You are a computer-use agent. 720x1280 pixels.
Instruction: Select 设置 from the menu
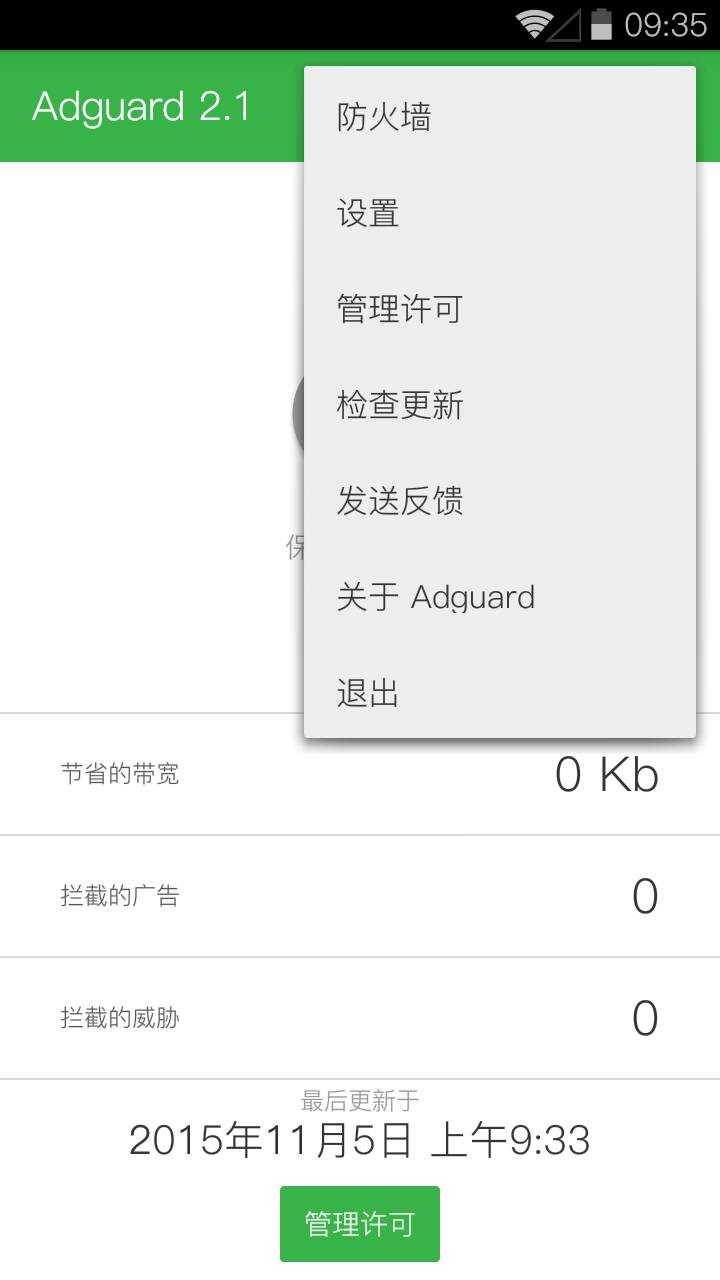pyautogui.click(x=366, y=212)
